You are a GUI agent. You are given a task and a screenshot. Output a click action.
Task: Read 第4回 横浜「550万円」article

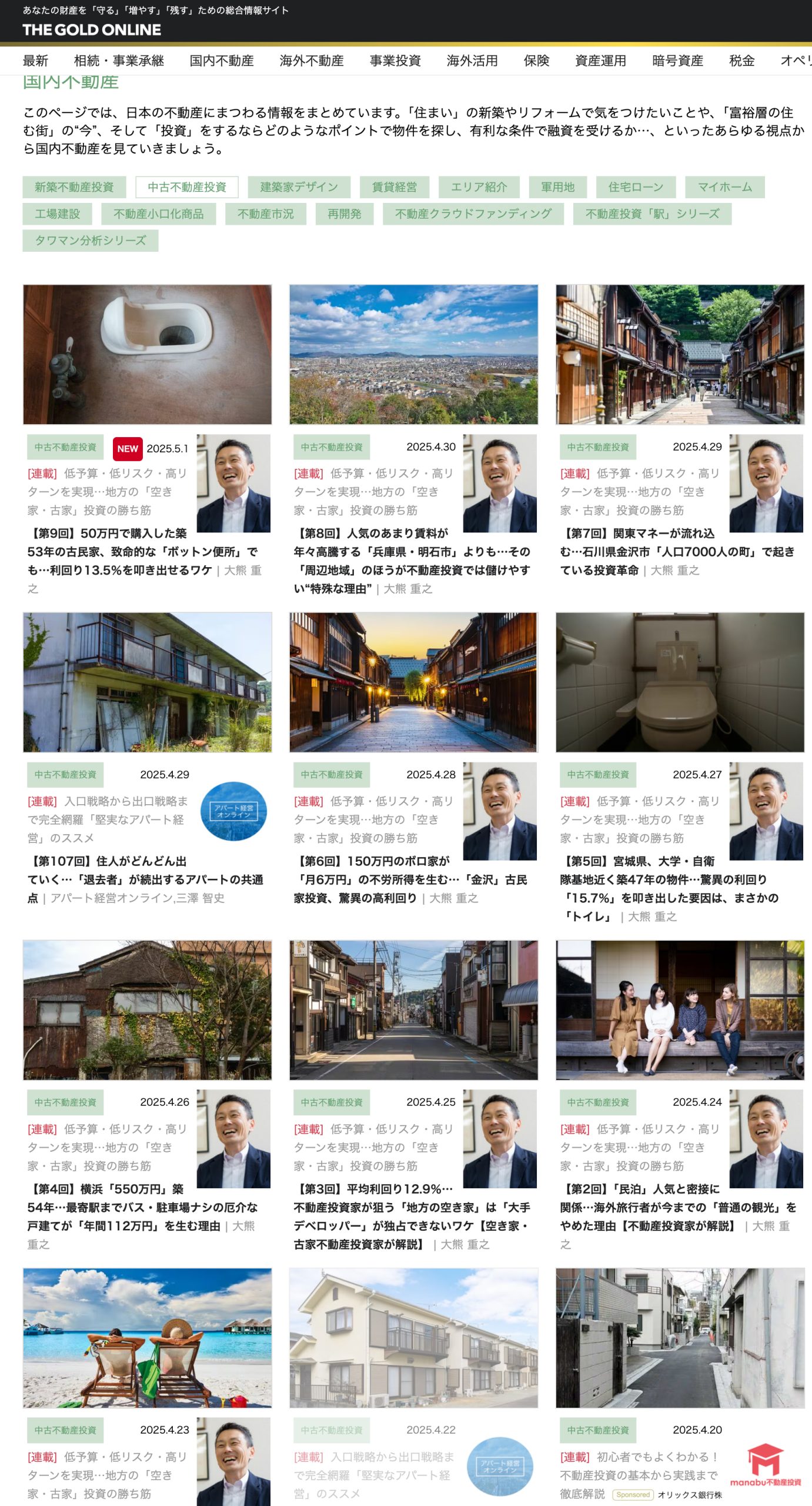coord(142,1207)
